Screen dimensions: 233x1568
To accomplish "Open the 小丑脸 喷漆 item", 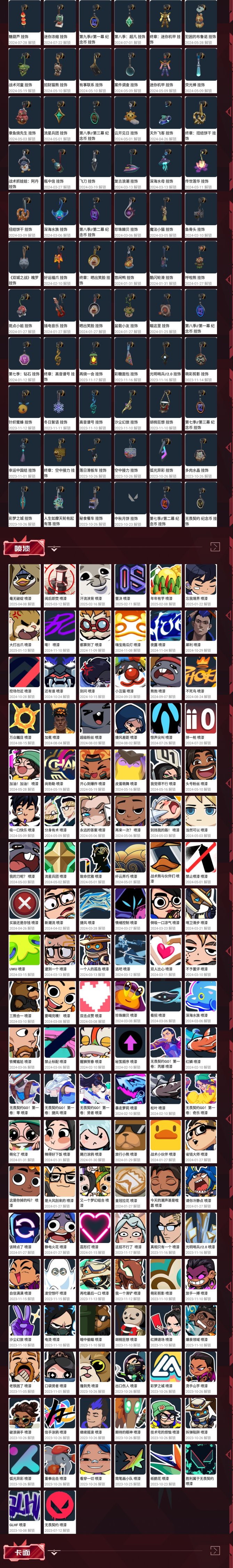I will tap(130, 673).
